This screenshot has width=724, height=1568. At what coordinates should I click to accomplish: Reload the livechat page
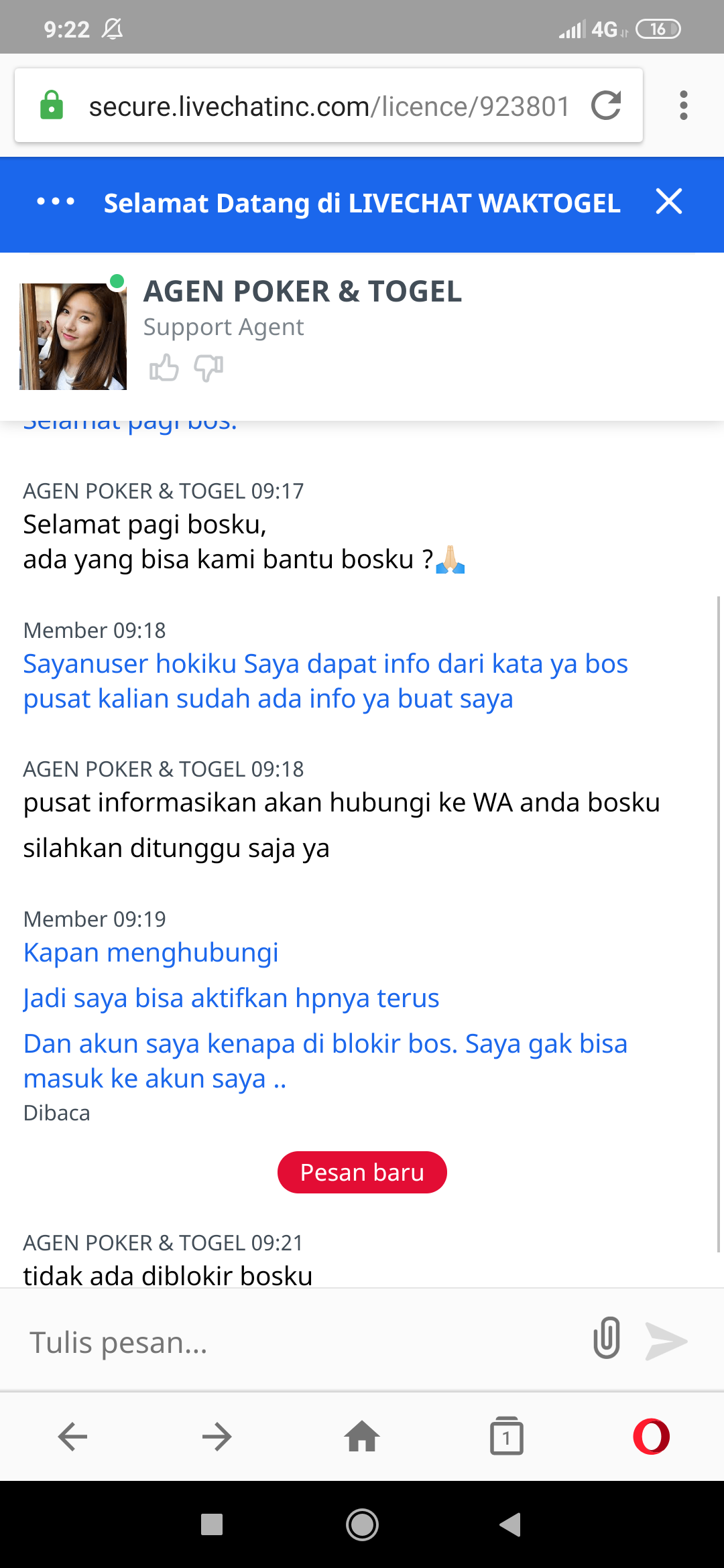point(606,105)
